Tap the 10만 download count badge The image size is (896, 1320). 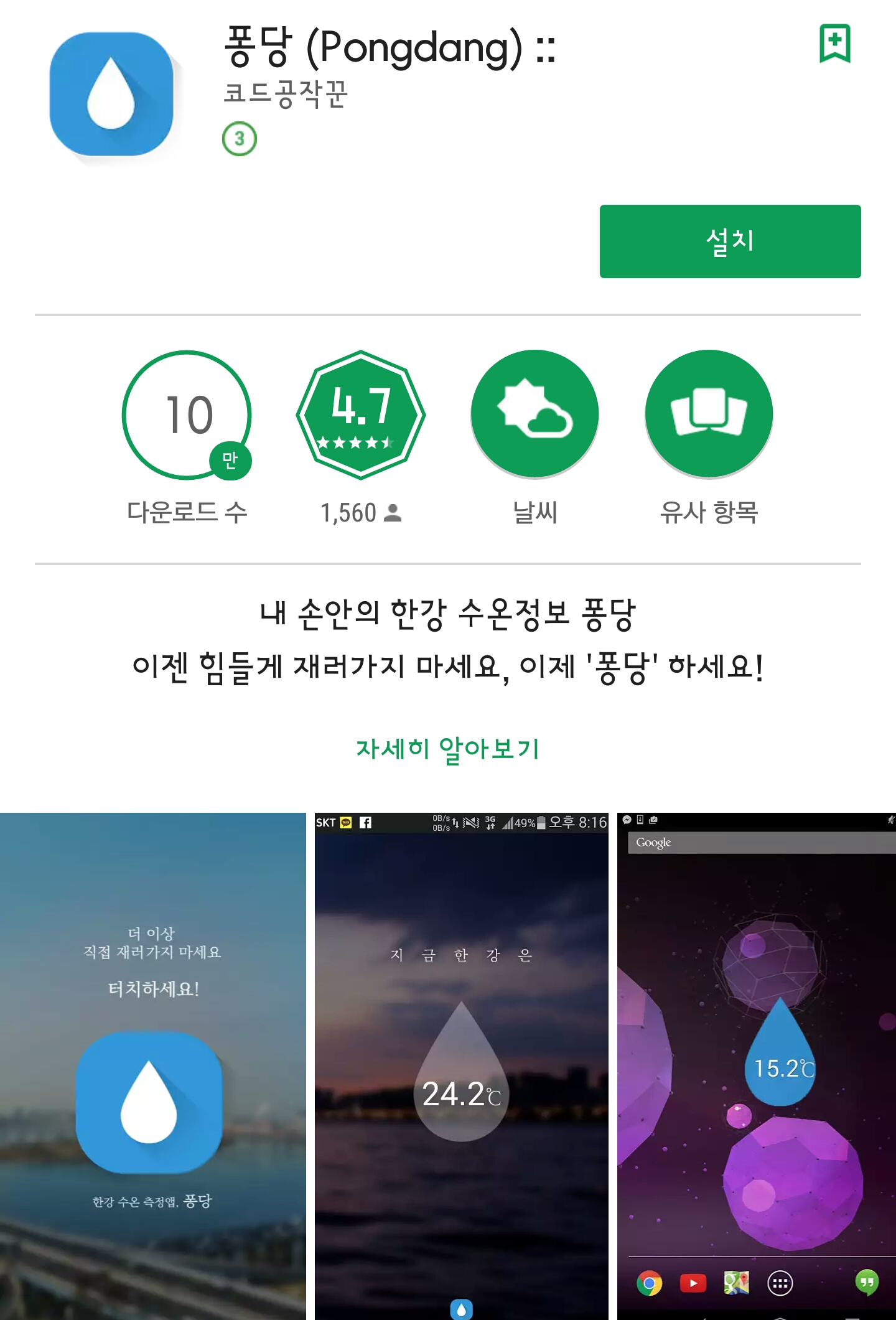click(187, 415)
